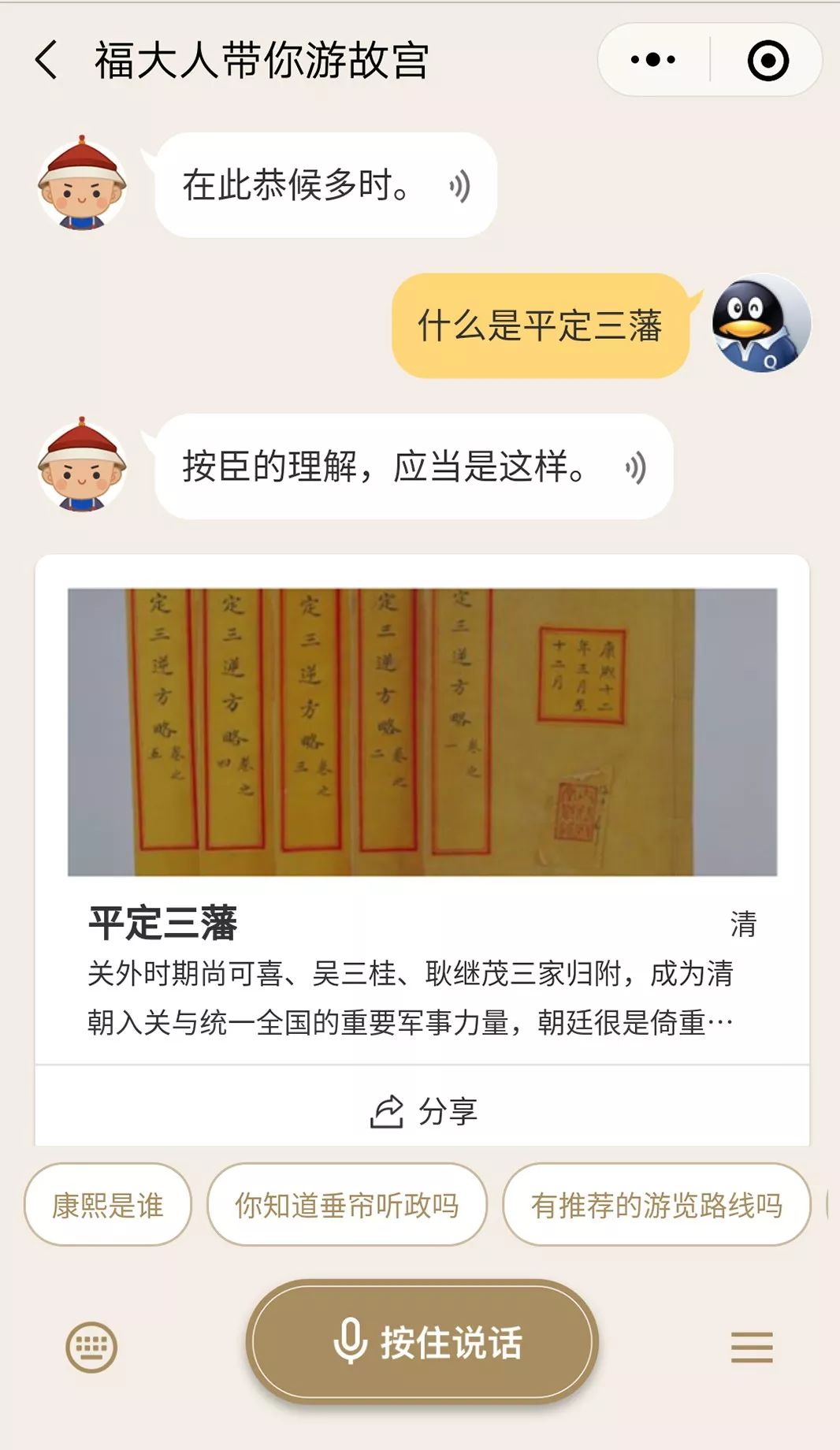
Task: Play audio for 在此恭候多时 message
Action: (x=459, y=187)
